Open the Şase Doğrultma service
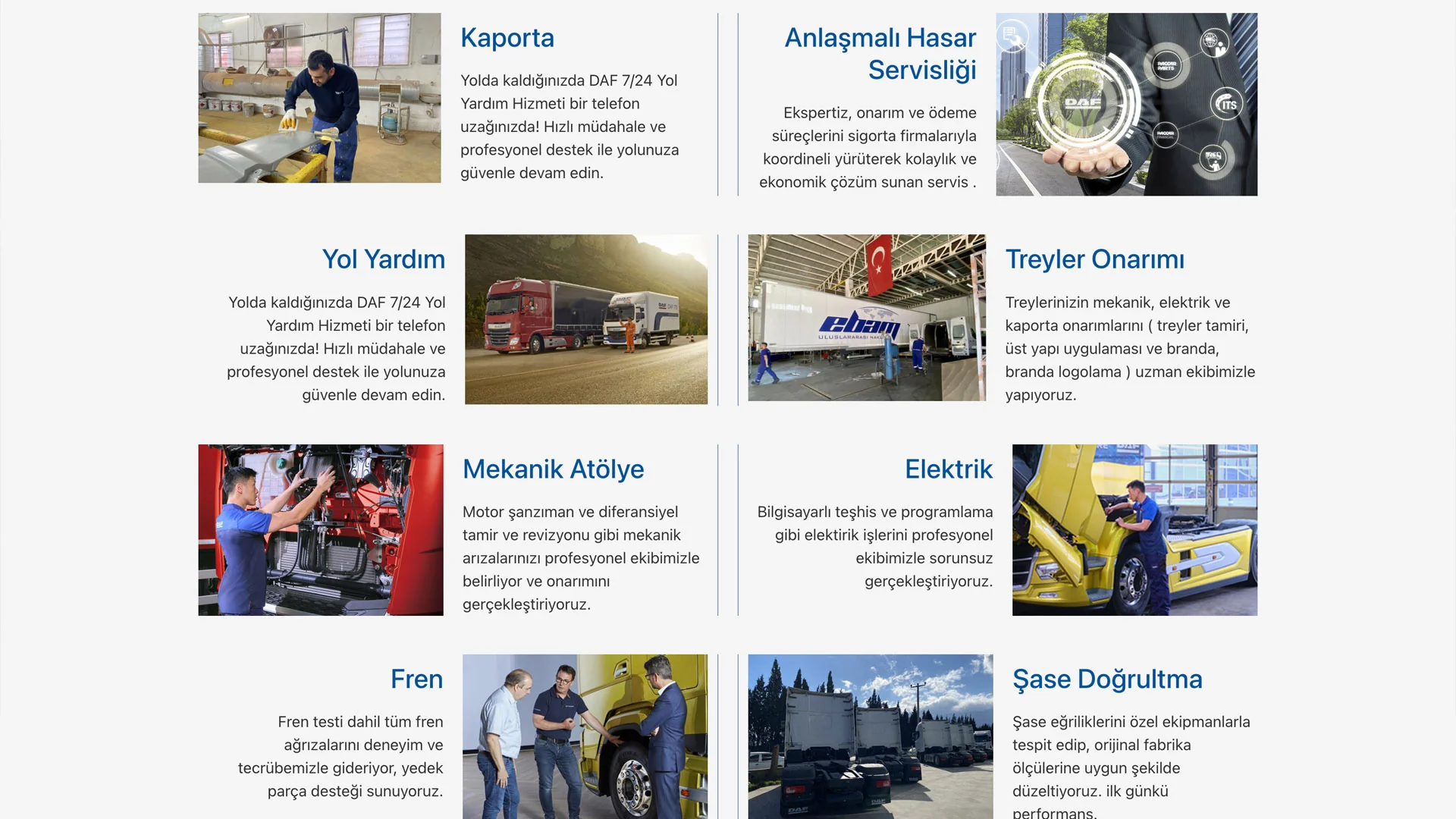This screenshot has height=819, width=1456. [x=1107, y=679]
